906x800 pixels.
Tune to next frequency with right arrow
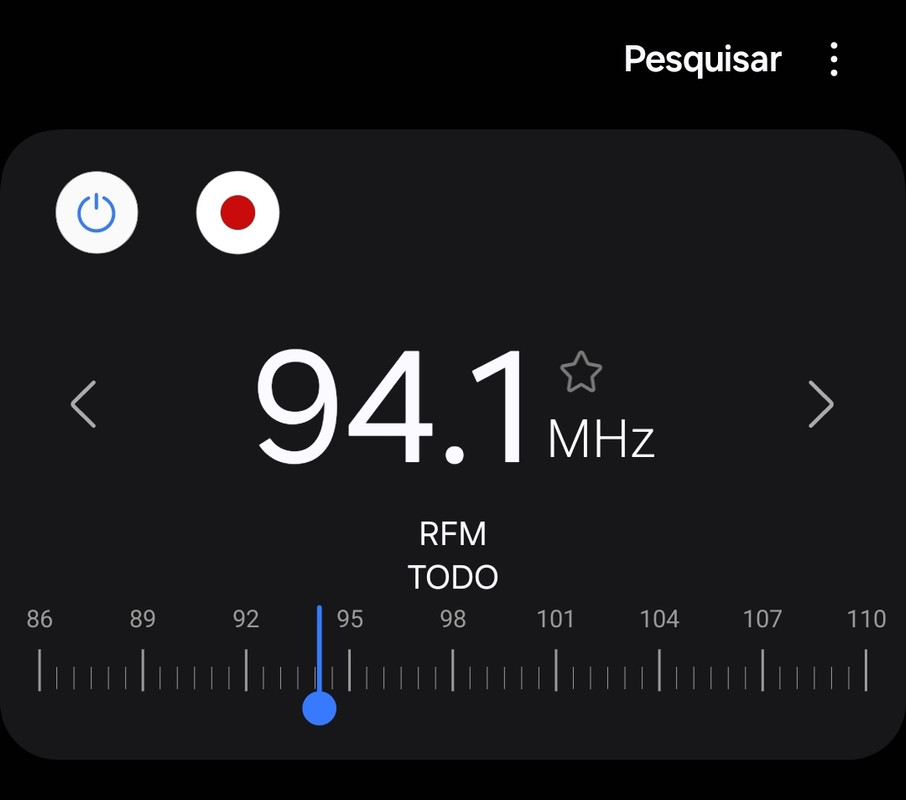tap(820, 404)
